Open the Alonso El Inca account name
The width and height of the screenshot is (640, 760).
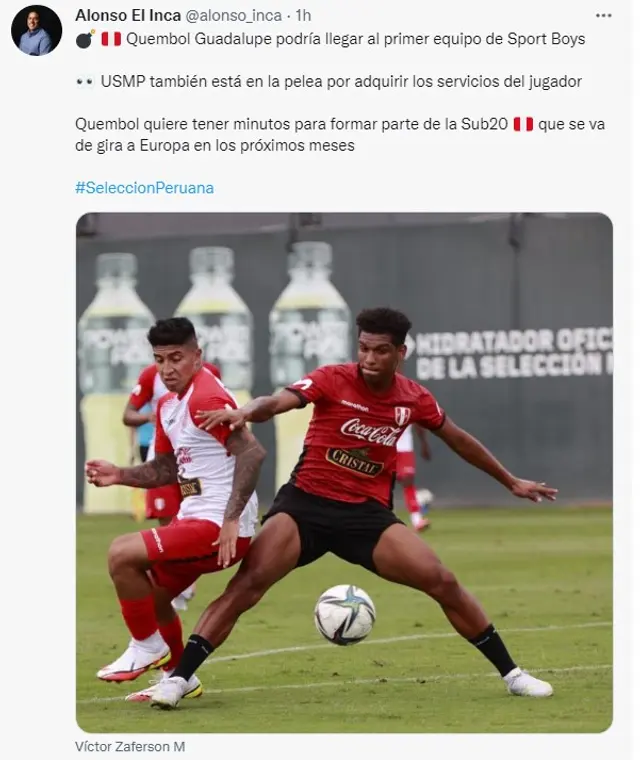tap(128, 16)
